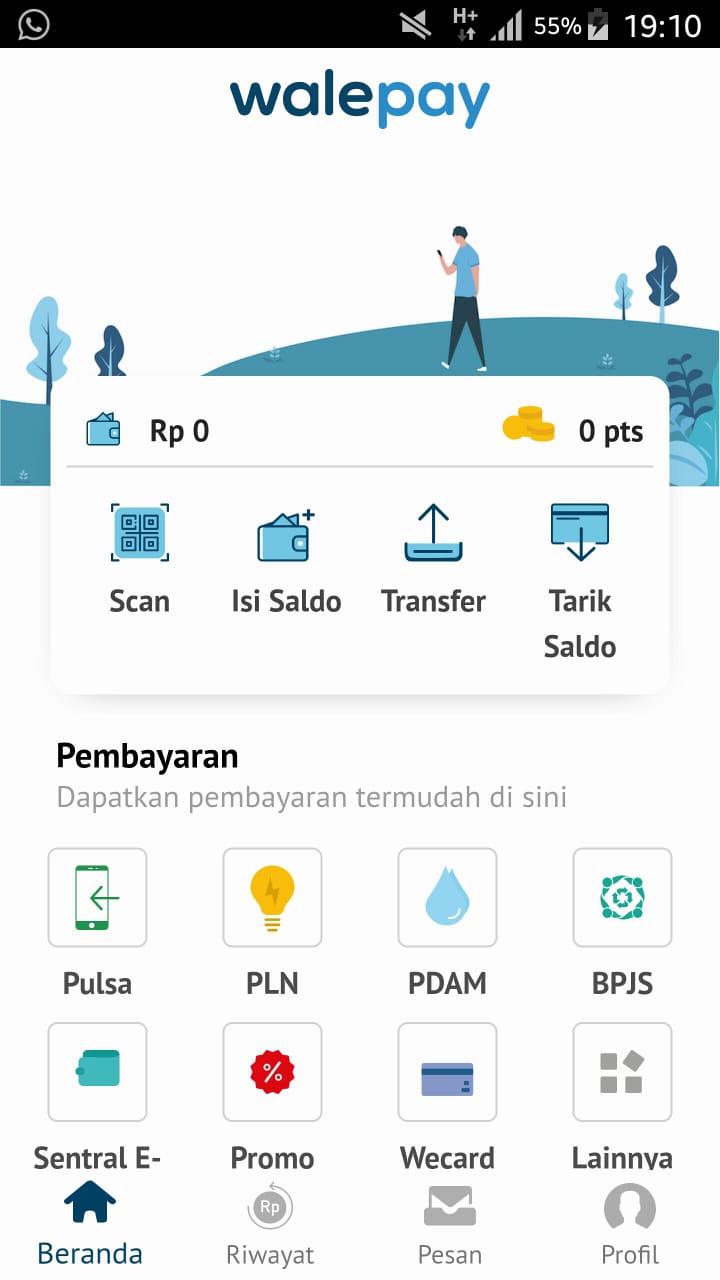720x1280 pixels.
Task: Select the BPJS payment option
Action: [622, 898]
